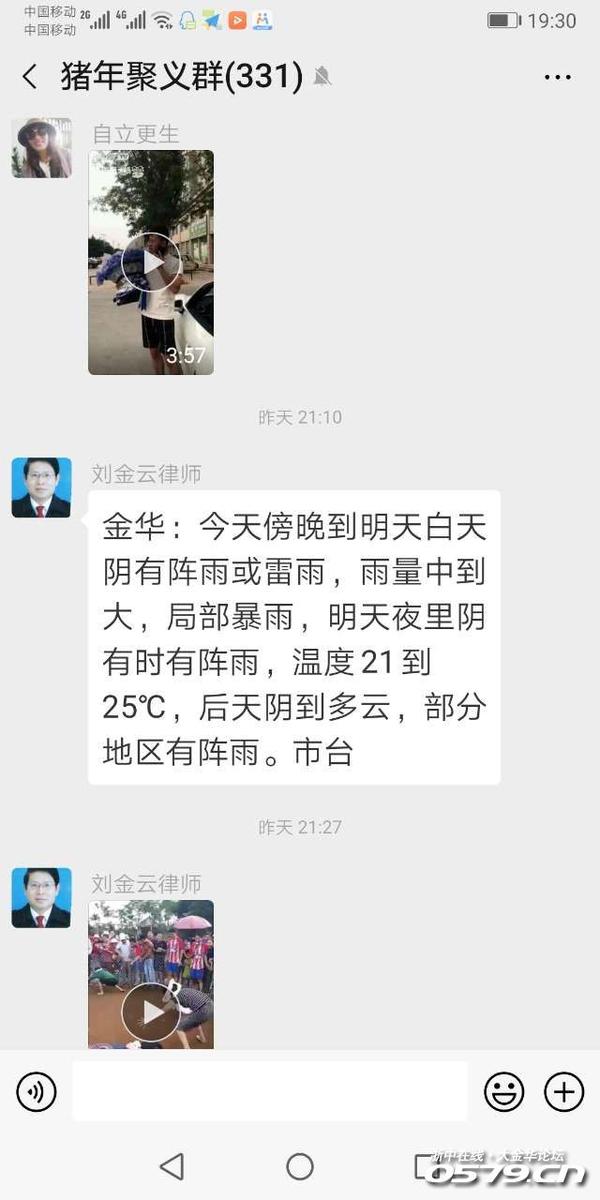600x1200 pixels.
Task: Play the video sent by 刘金云律师
Action: tap(151, 1012)
